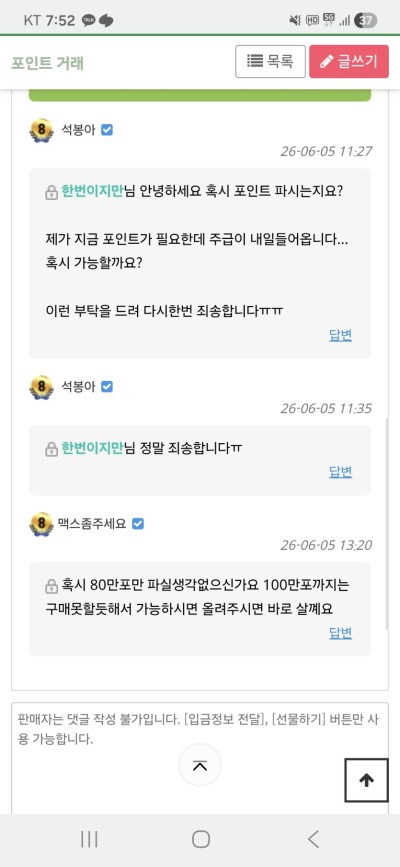Open 석봉아's profile on the 11:27 comment
Screen dimensions: 400x867
78,130
